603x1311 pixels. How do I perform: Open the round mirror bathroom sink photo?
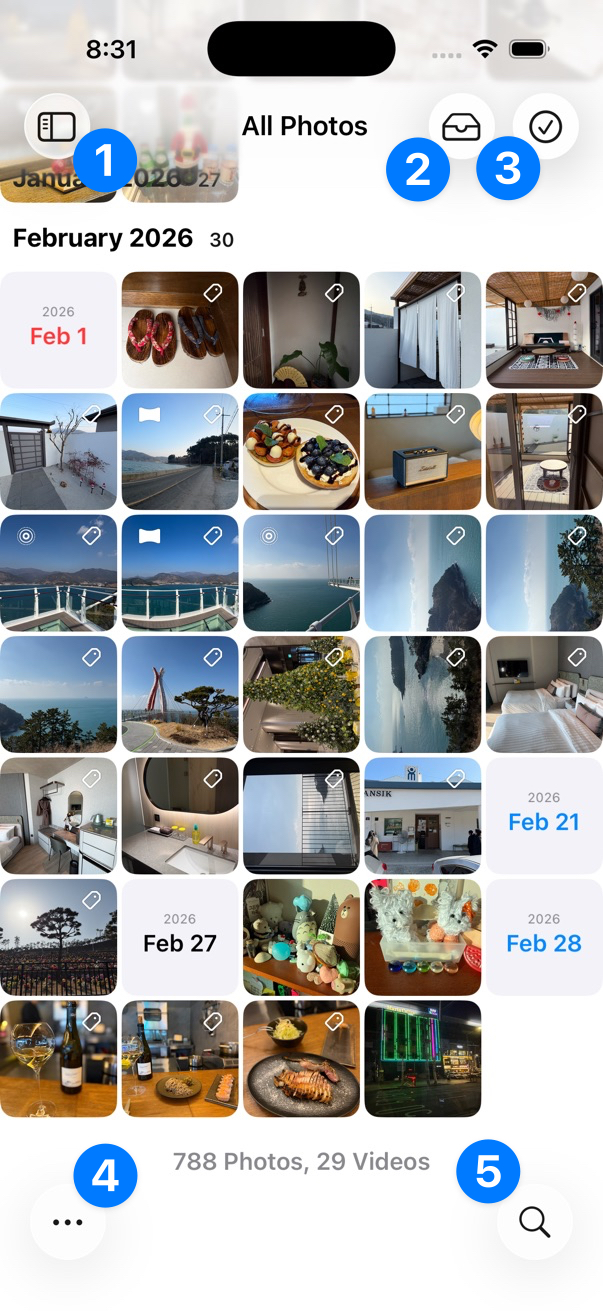pos(180,815)
